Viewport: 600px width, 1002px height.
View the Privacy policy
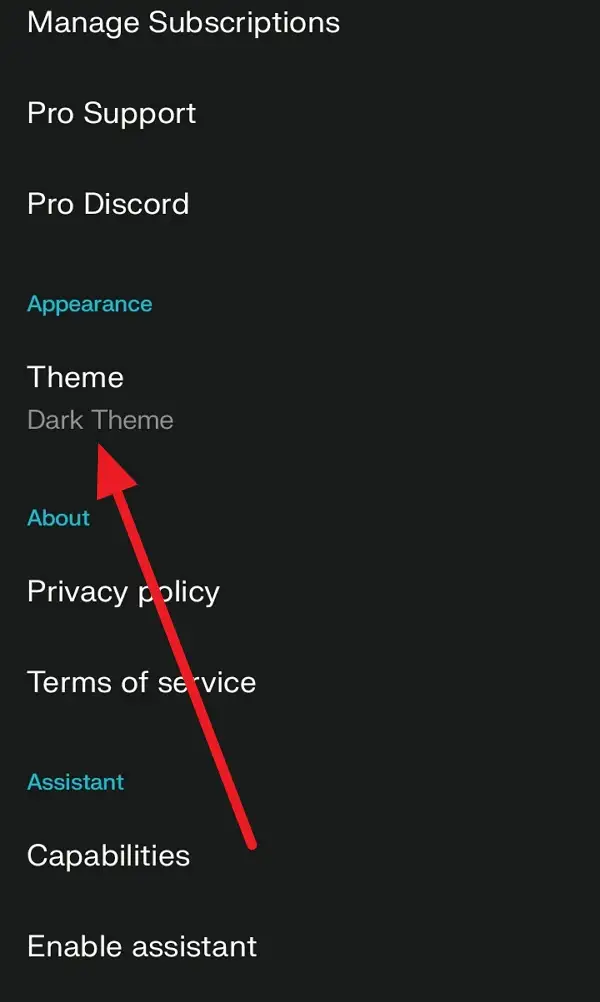[x=300, y=592]
